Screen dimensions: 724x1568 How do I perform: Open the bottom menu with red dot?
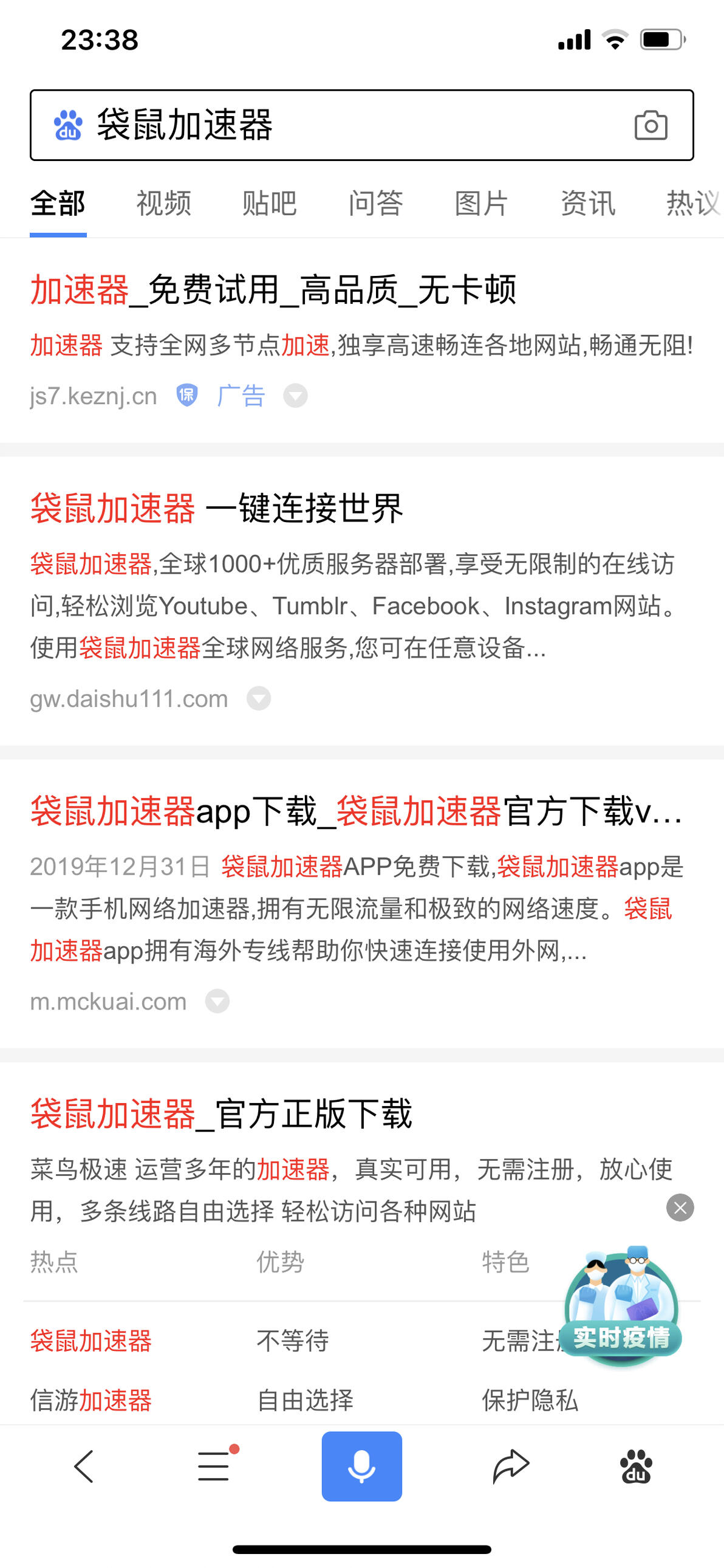215,1465
